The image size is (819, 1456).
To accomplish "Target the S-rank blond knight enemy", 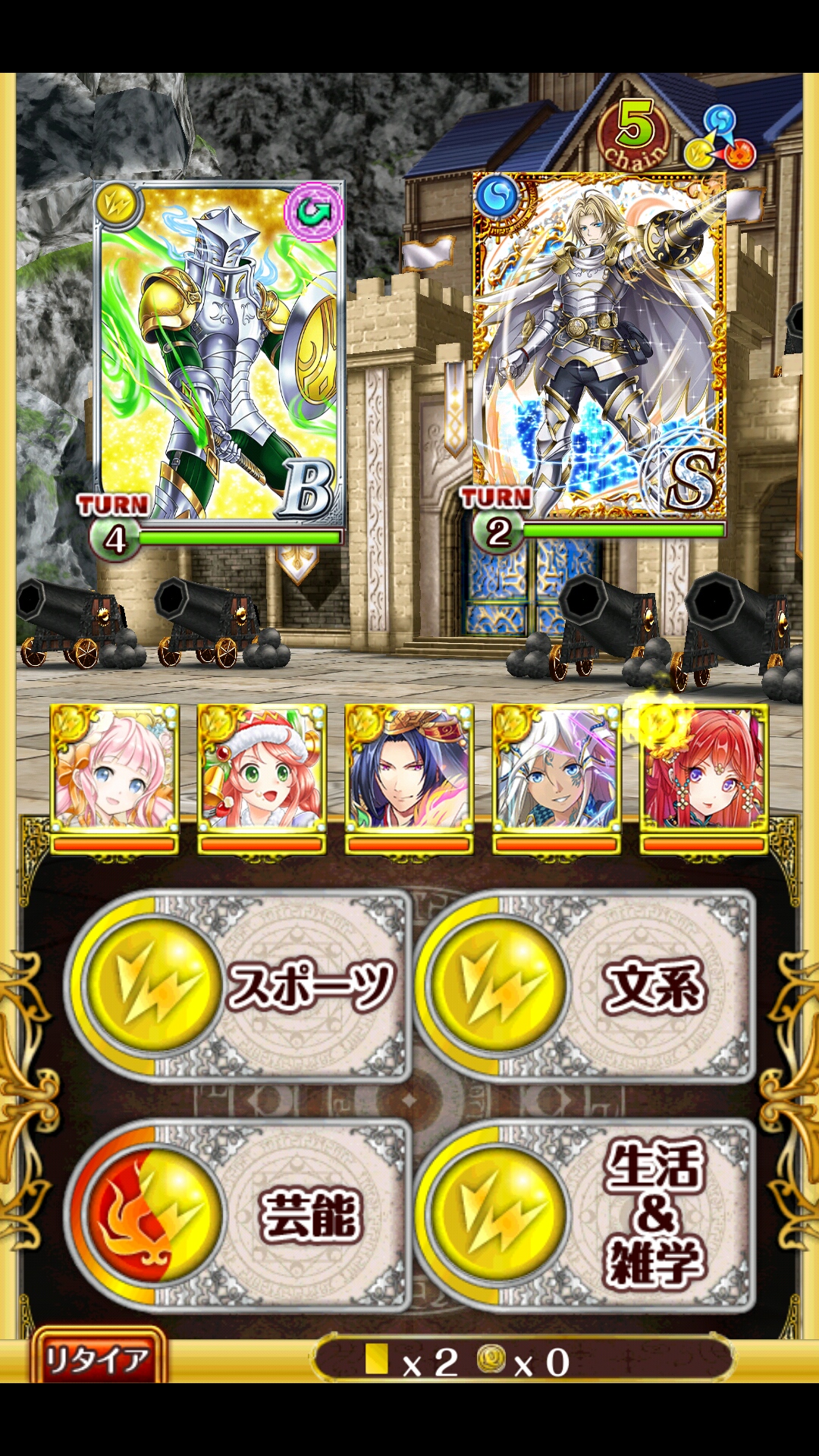I will (599, 345).
